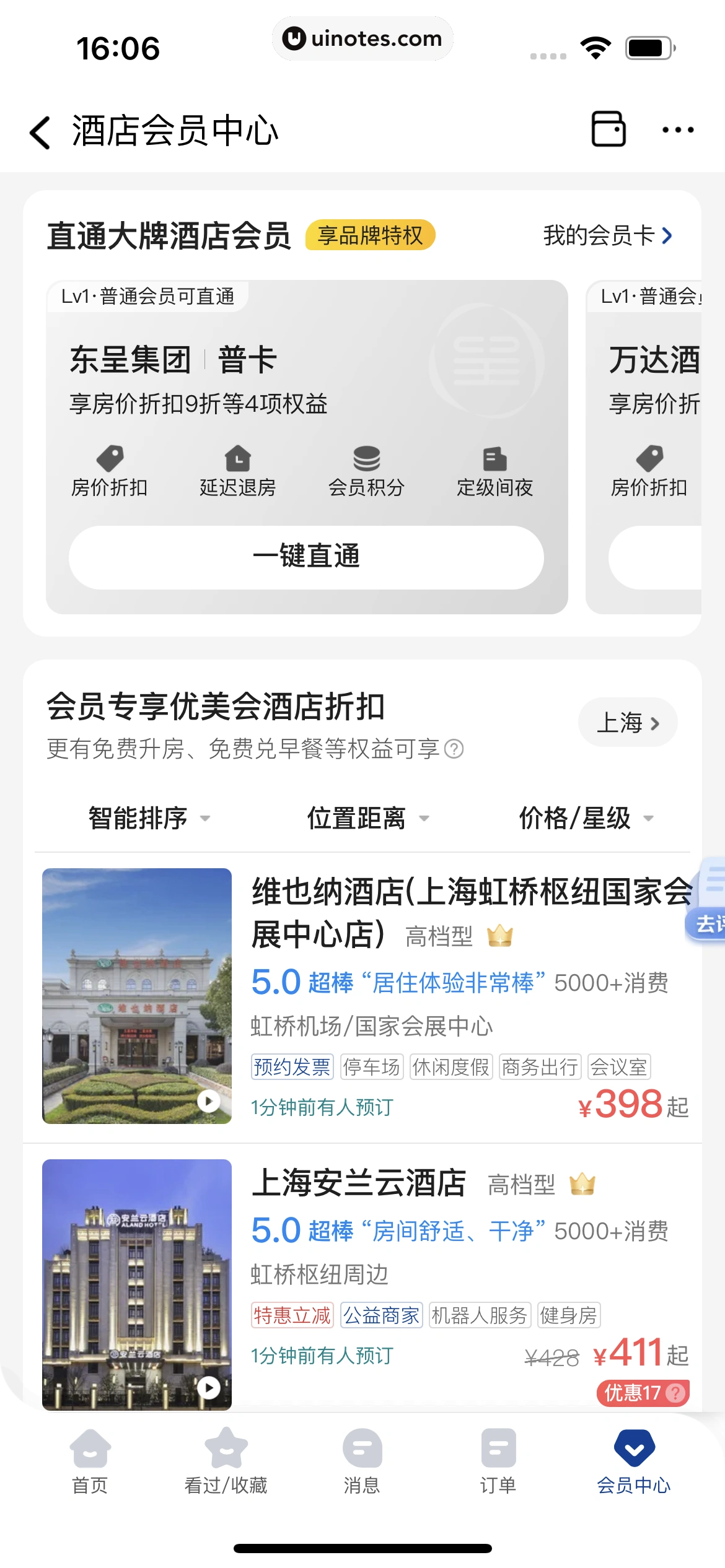This screenshot has width=725, height=1568.
Task: Open the wallet icon in header
Action: (608, 129)
